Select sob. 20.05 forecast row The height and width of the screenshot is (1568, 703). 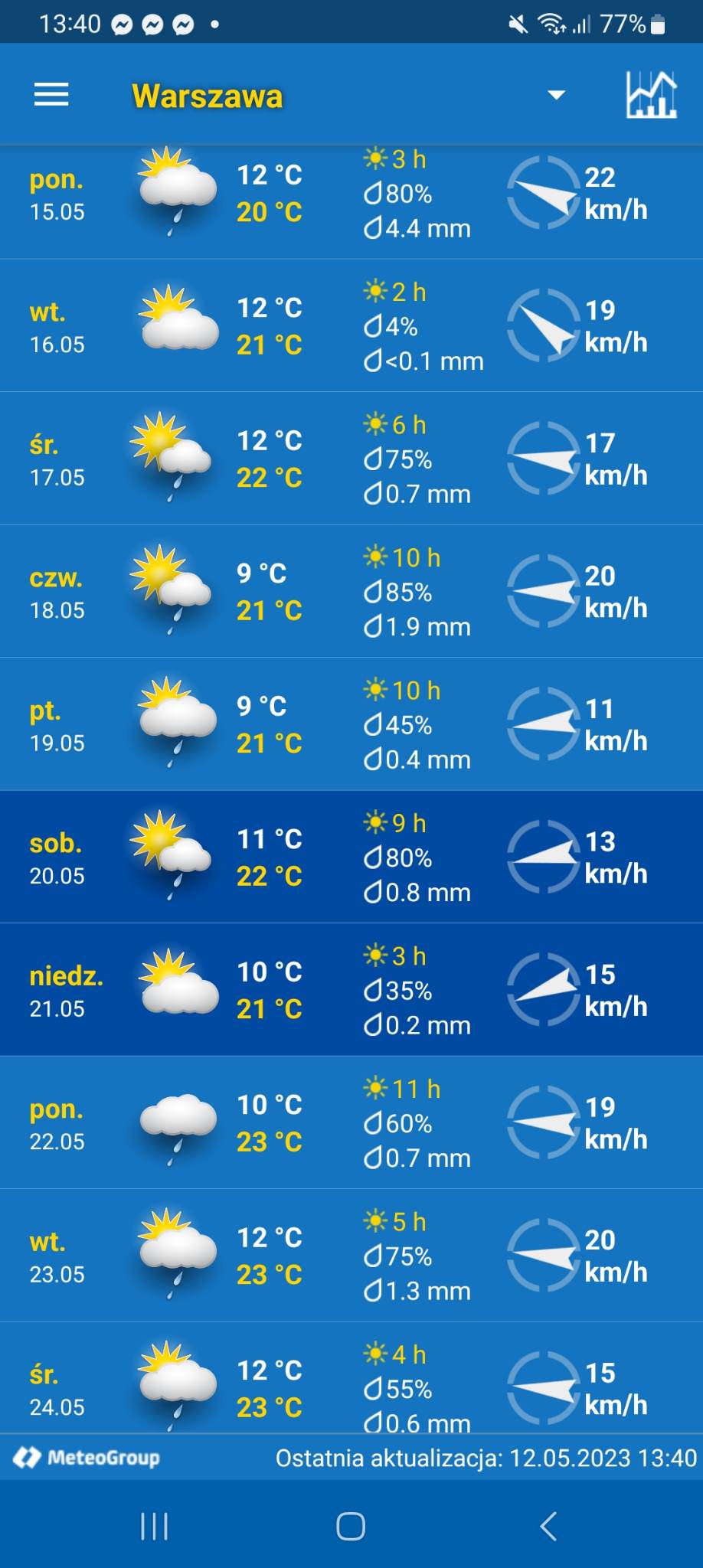351,857
